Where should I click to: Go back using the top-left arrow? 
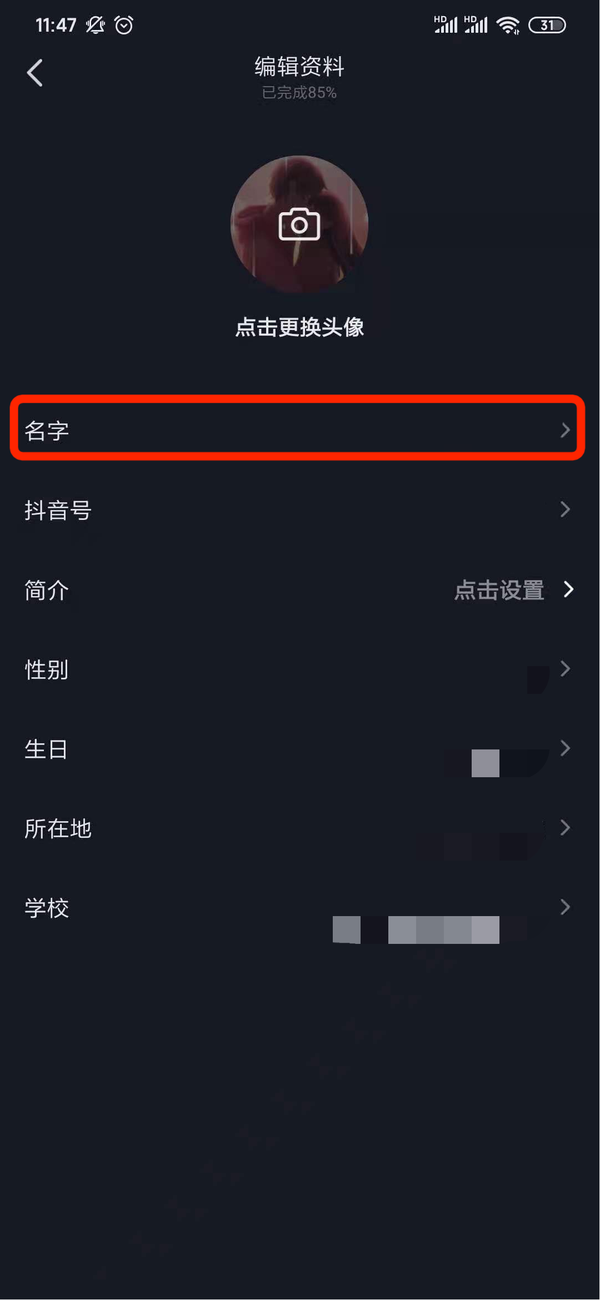coord(35,72)
